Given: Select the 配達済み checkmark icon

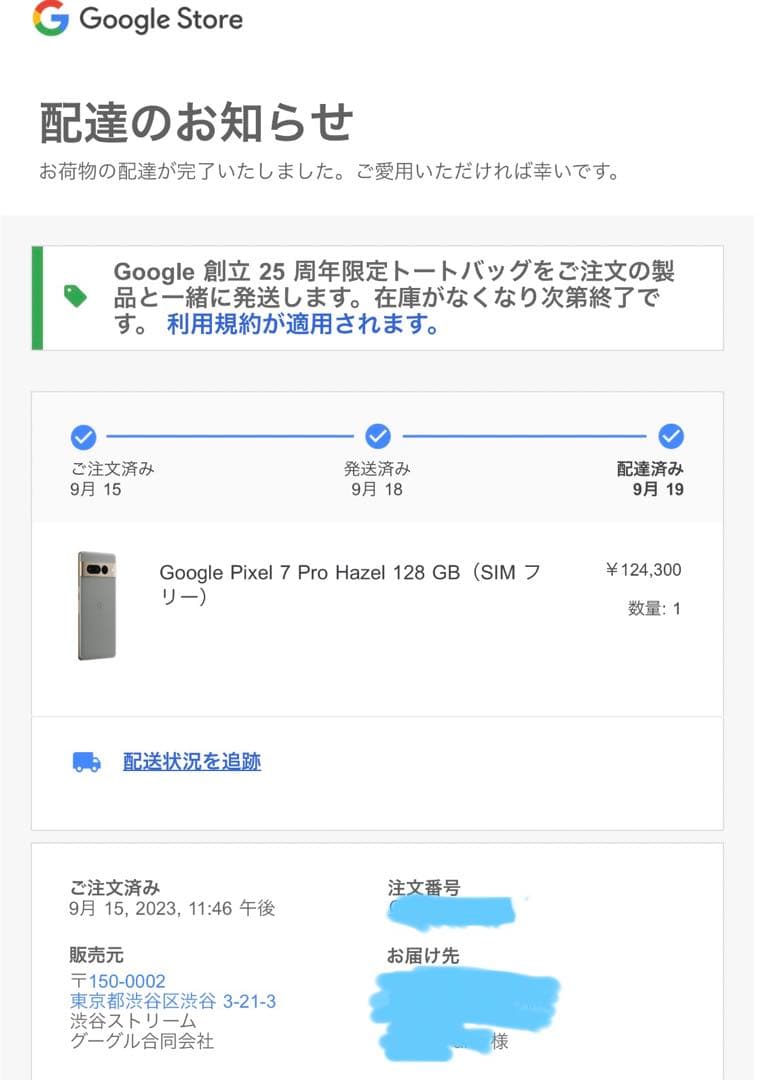Looking at the screenshot, I should tap(671, 435).
